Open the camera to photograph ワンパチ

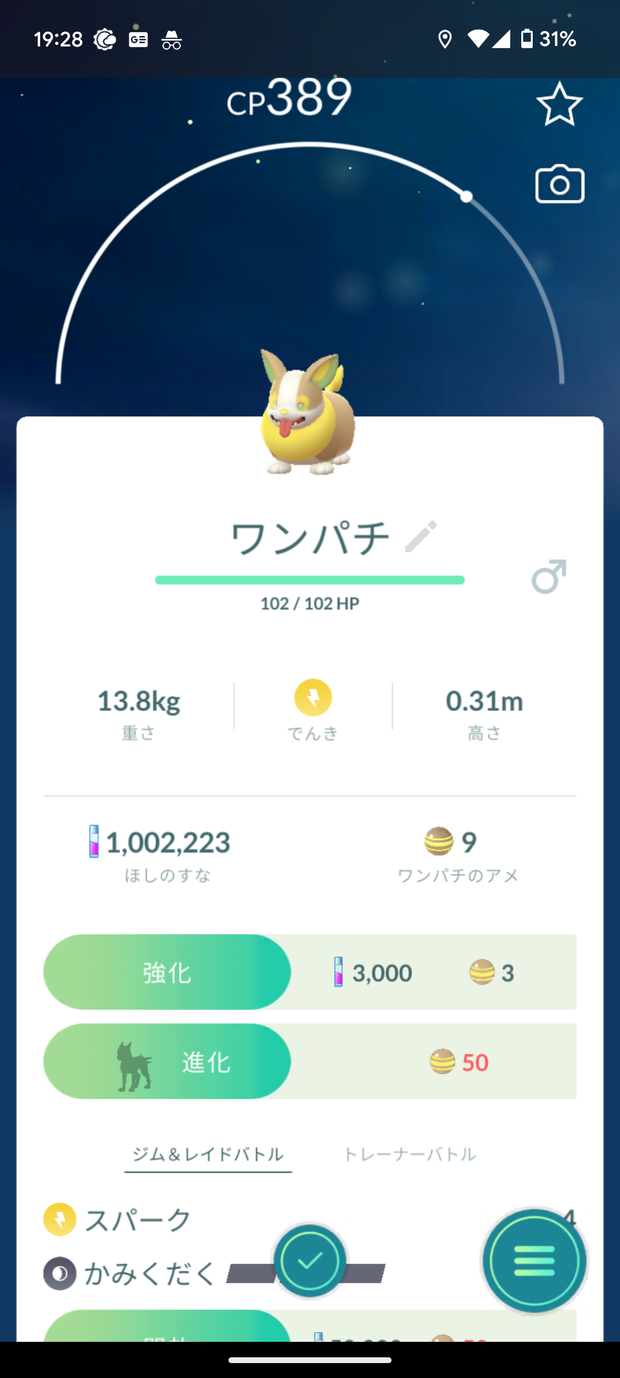[x=559, y=185]
